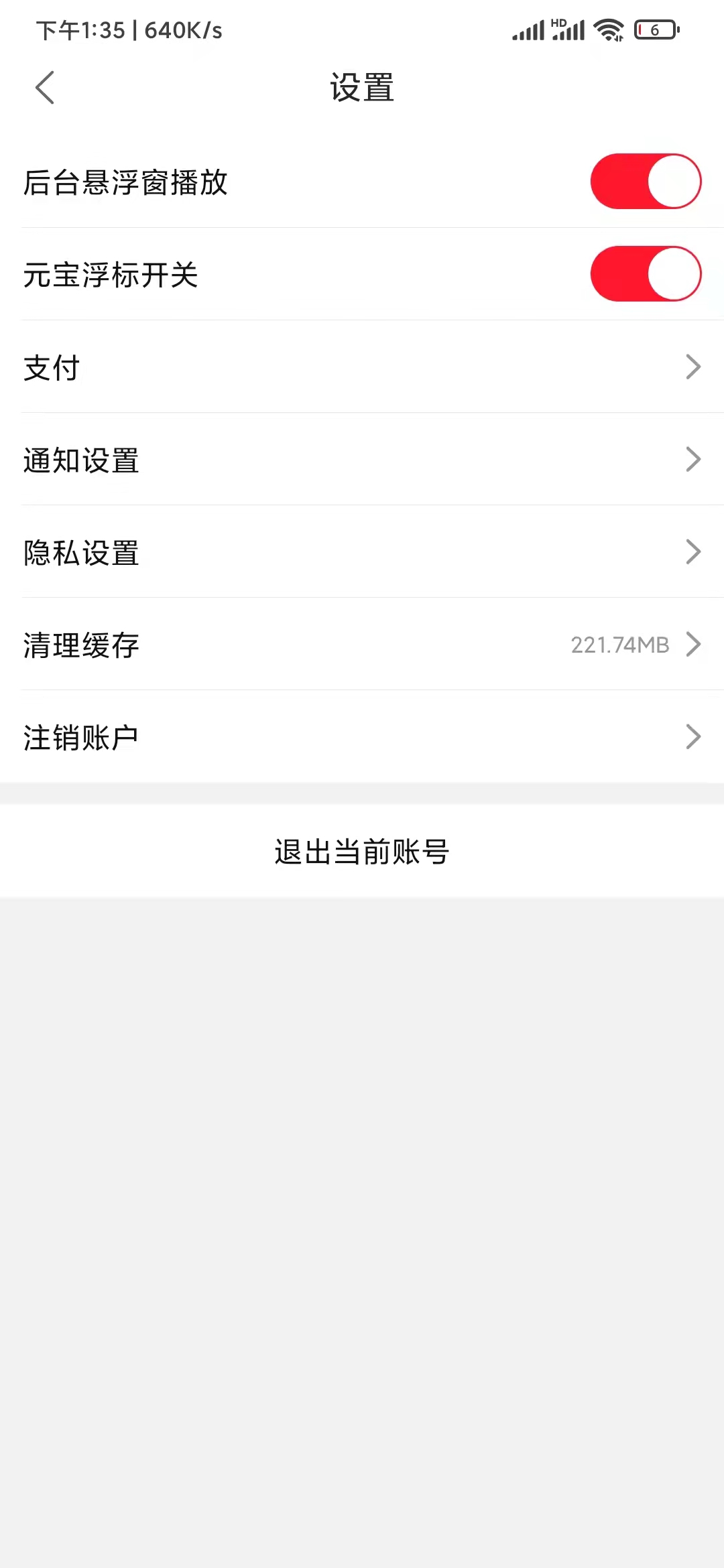Image resolution: width=724 pixels, height=1568 pixels.
Task: Click the chevron next to 注销账户
Action: click(694, 736)
